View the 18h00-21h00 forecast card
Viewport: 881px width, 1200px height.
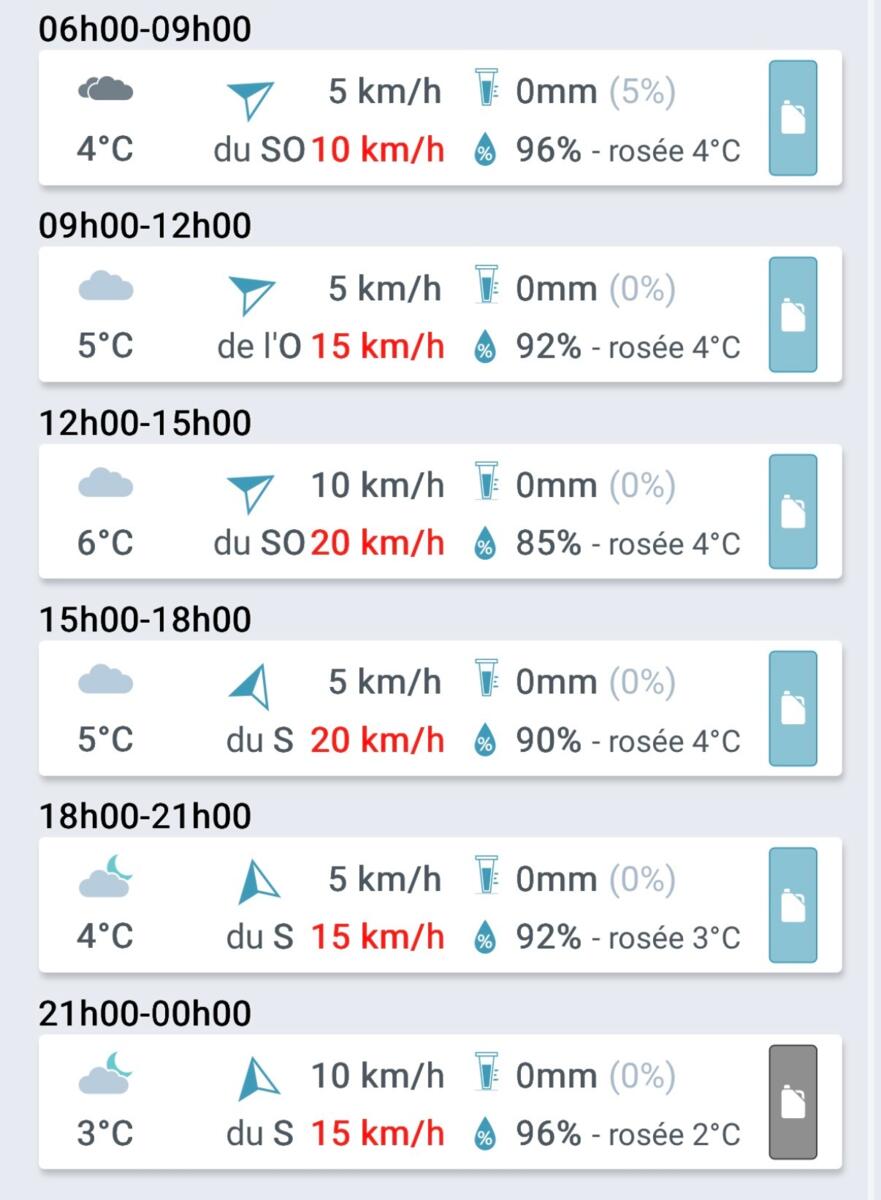tap(400, 906)
